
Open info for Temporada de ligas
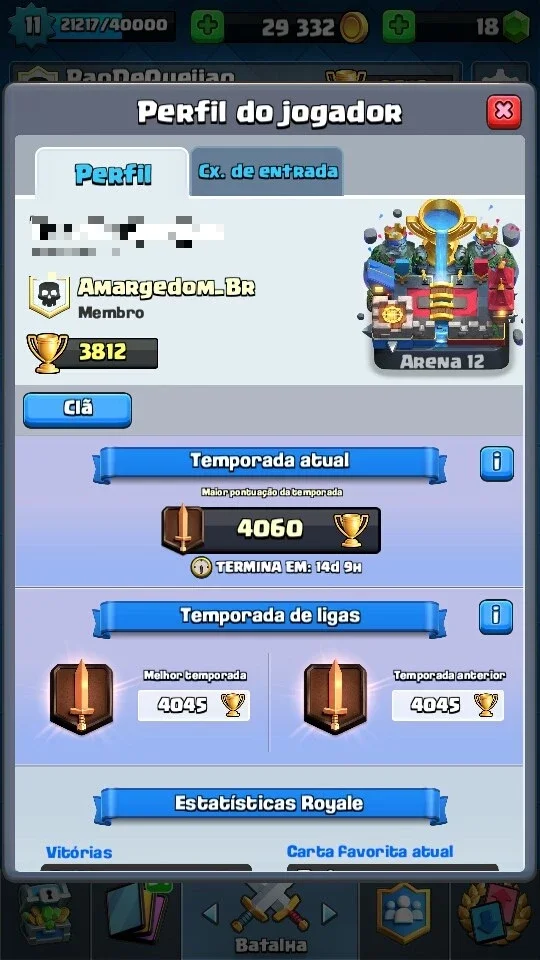pos(497,617)
